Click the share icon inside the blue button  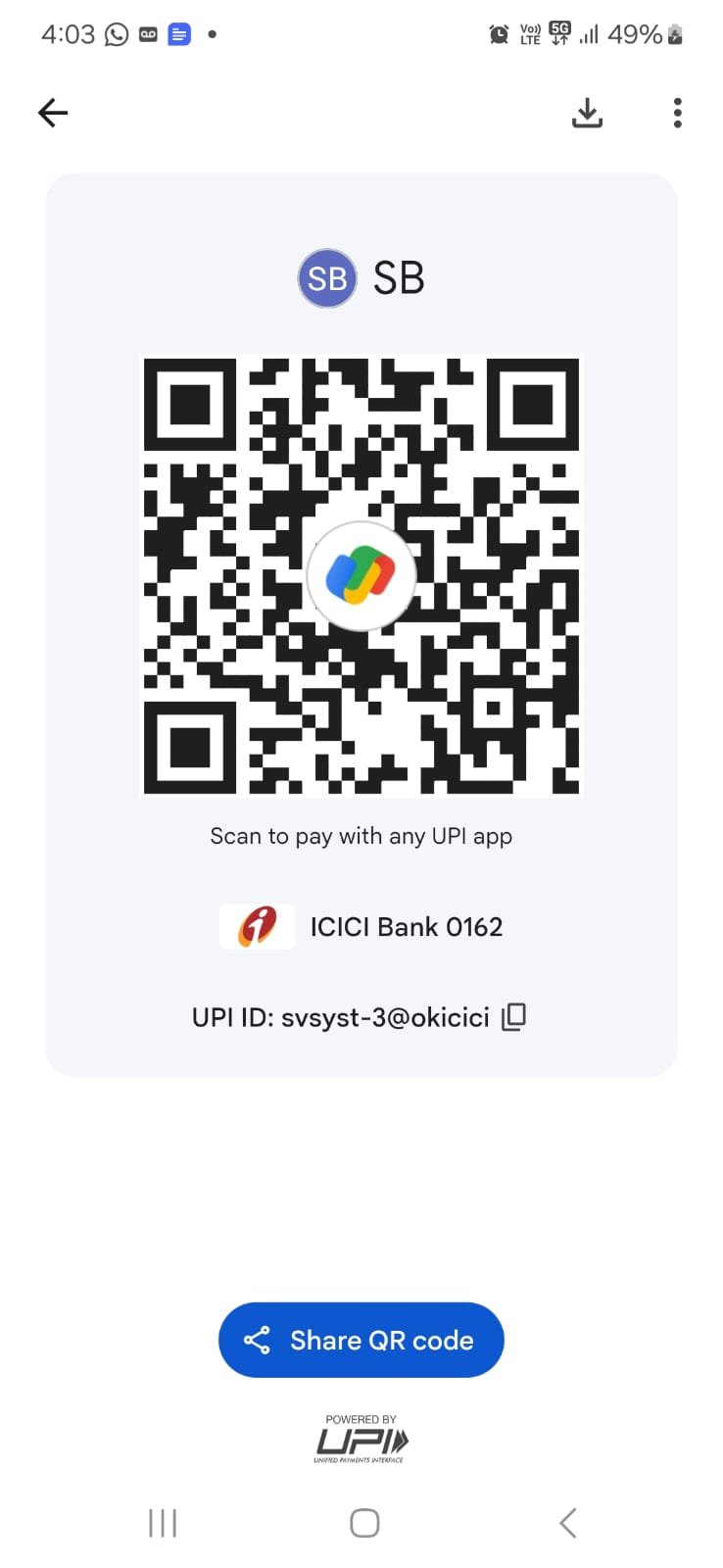pyautogui.click(x=257, y=1340)
